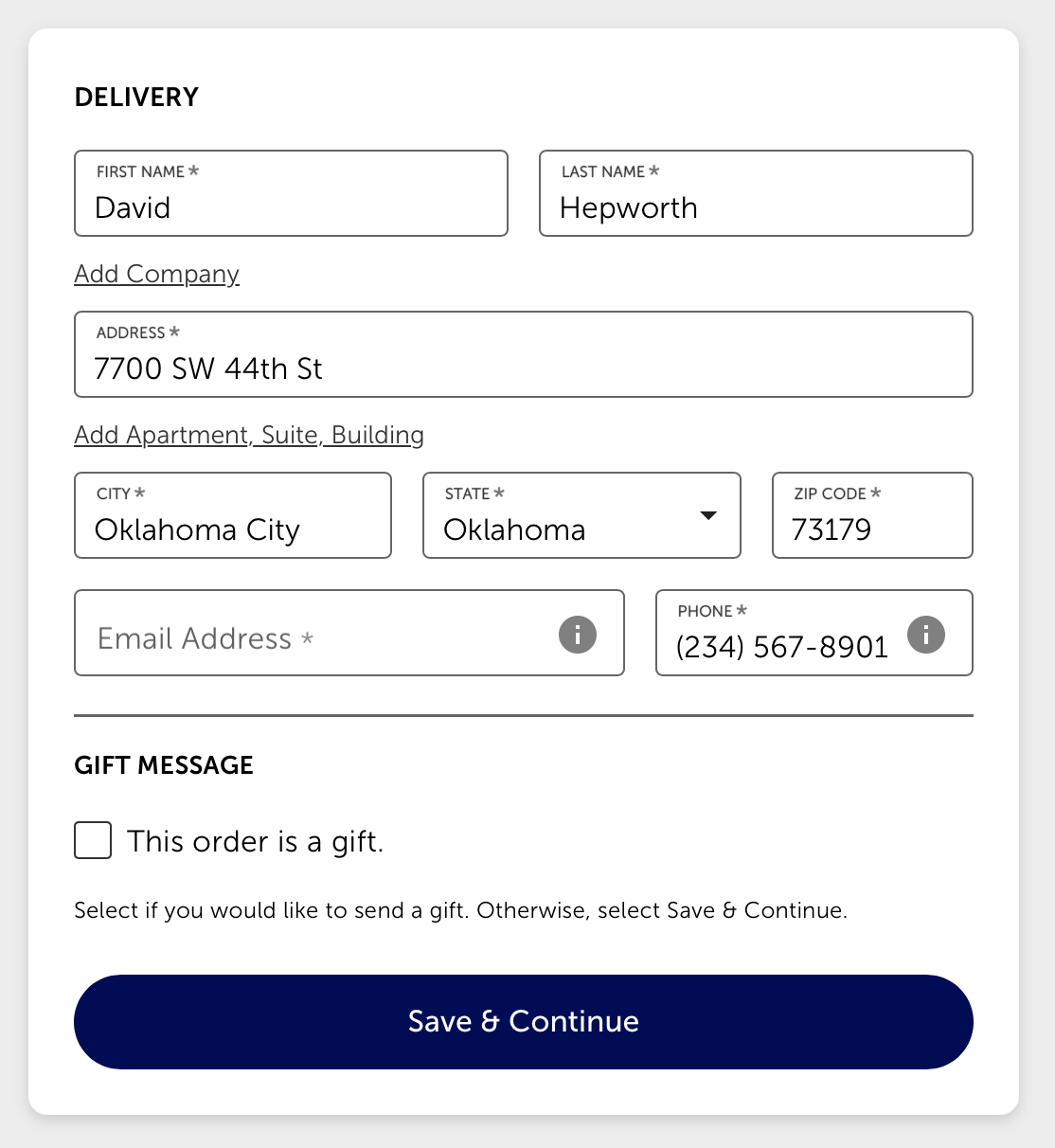The image size is (1055, 1148).
Task: Open the Add Company link
Action: [x=157, y=275]
